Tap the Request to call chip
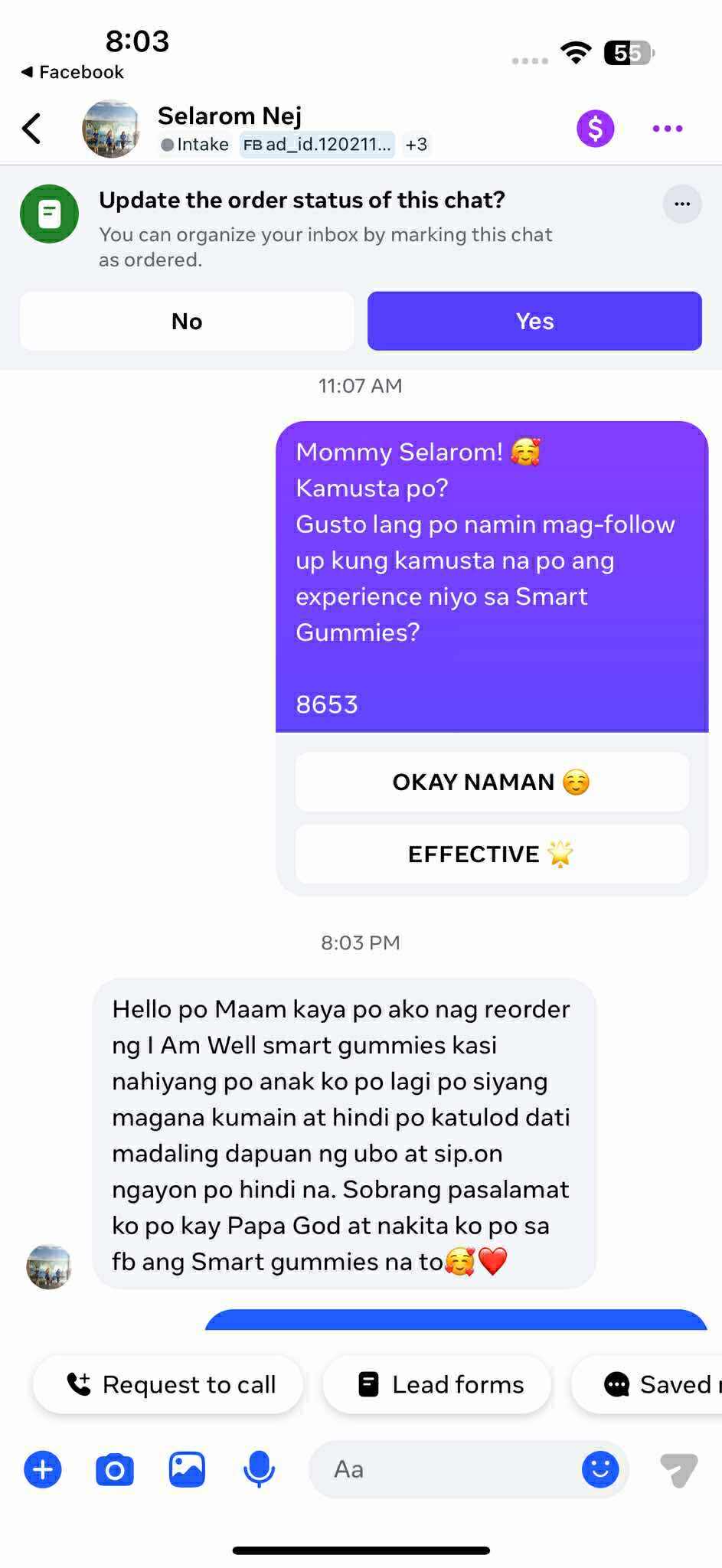Image resolution: width=722 pixels, height=1568 pixels. (x=168, y=1384)
